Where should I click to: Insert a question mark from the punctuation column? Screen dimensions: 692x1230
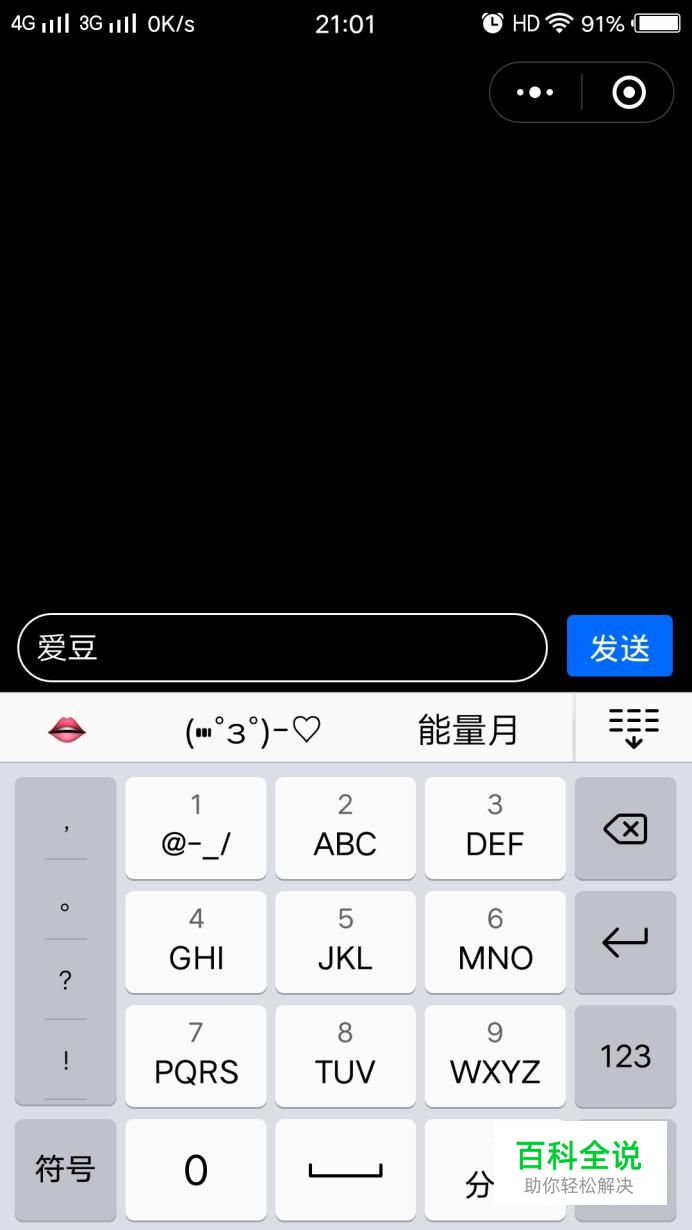pos(65,980)
